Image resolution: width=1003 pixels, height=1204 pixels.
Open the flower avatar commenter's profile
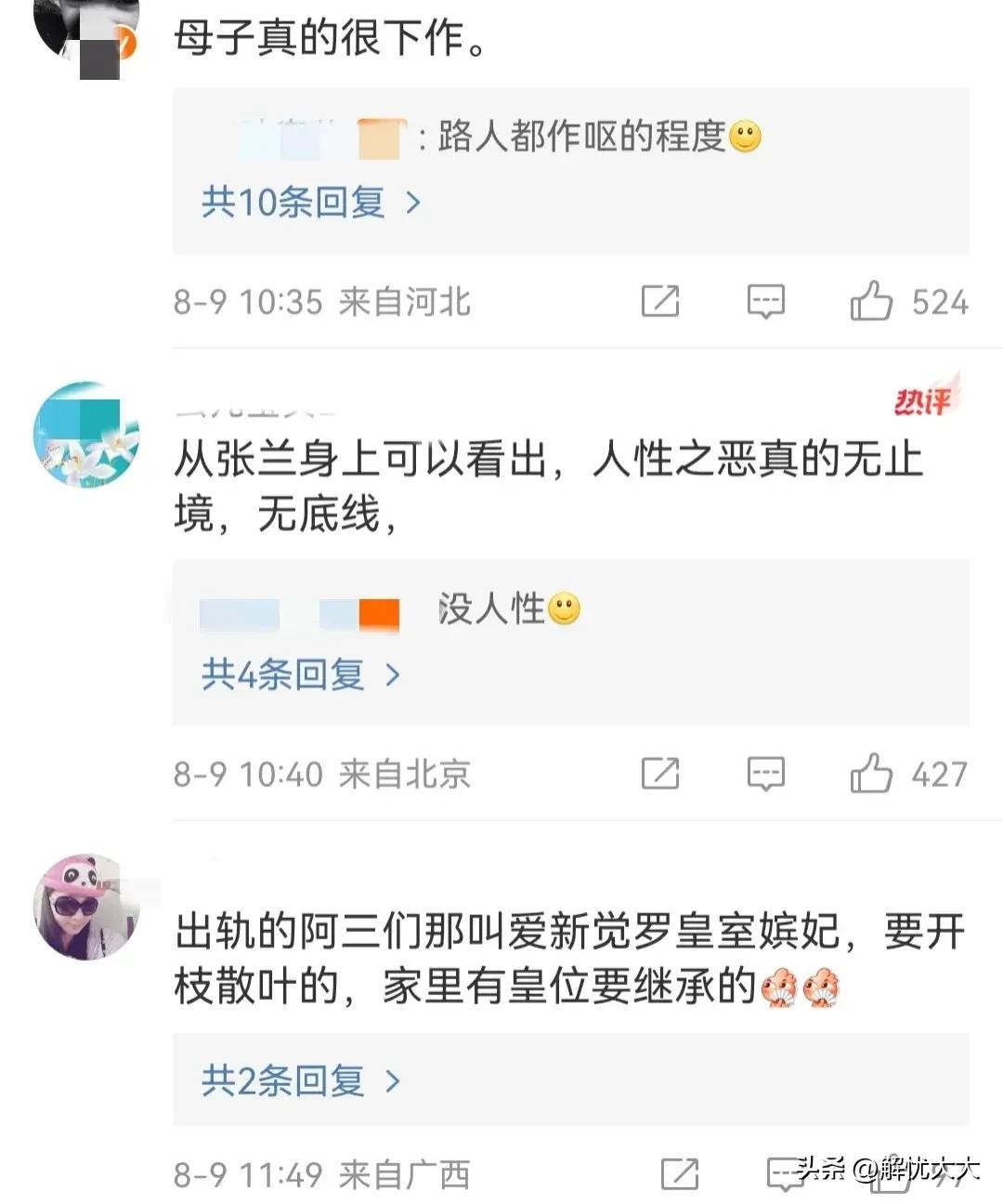[85, 434]
